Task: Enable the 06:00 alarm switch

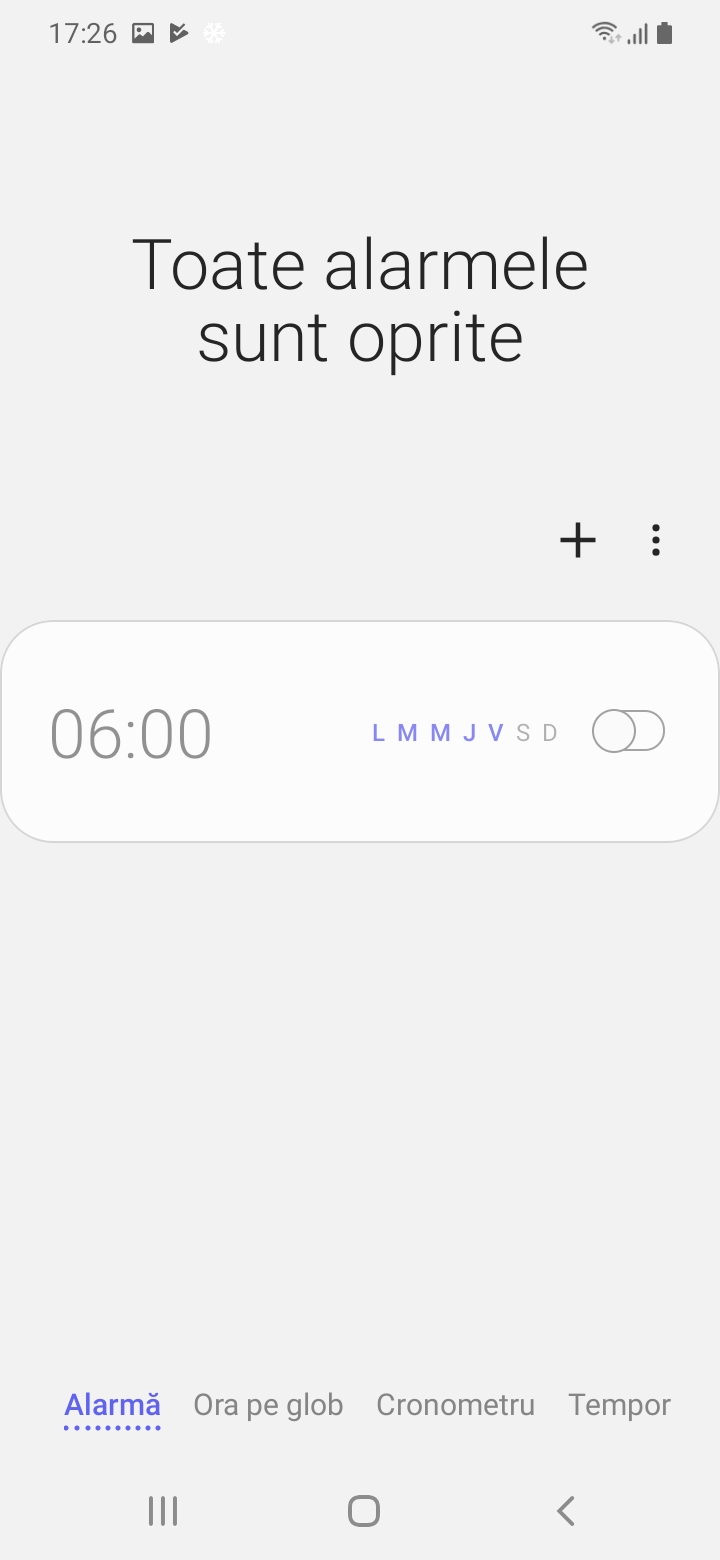Action: [628, 731]
